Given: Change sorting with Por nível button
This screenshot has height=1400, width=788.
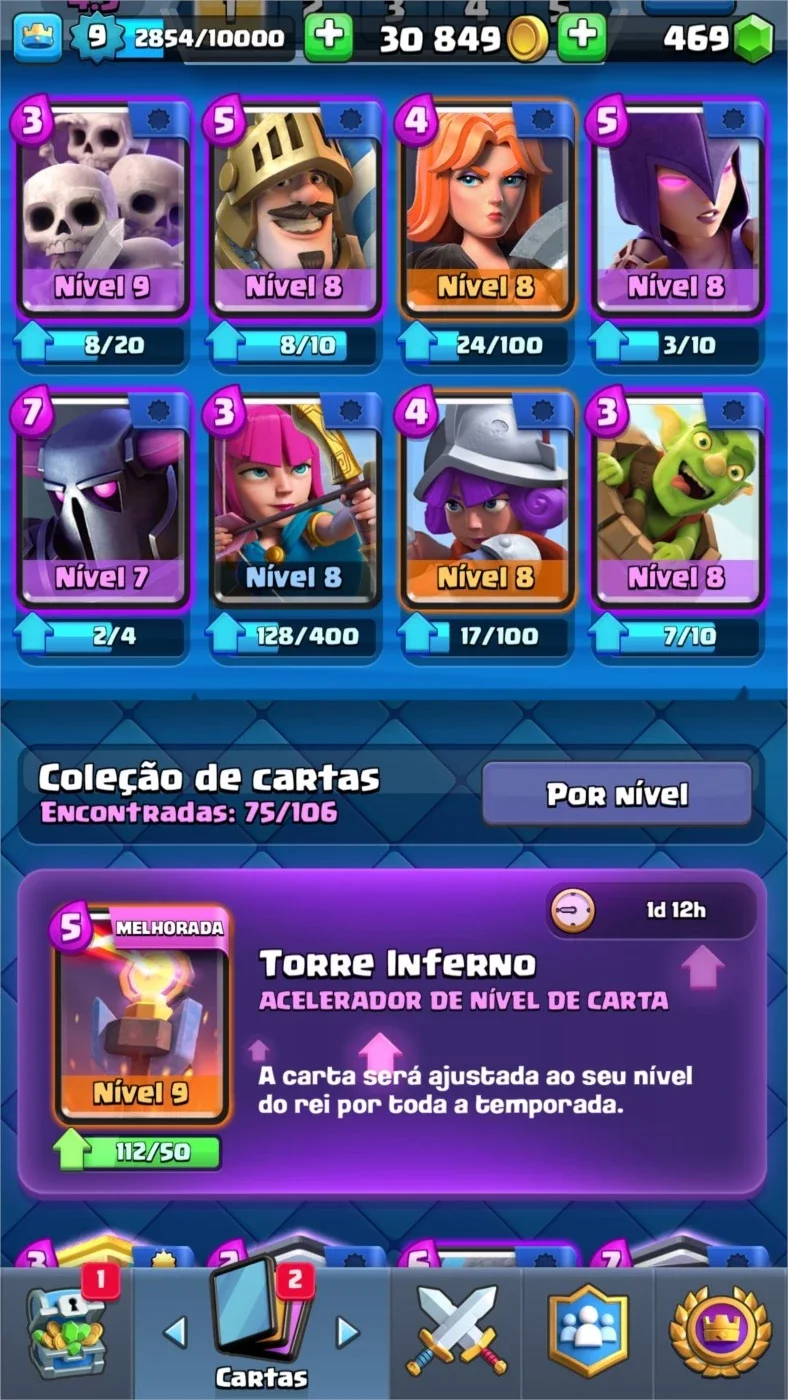Looking at the screenshot, I should pyautogui.click(x=617, y=794).
